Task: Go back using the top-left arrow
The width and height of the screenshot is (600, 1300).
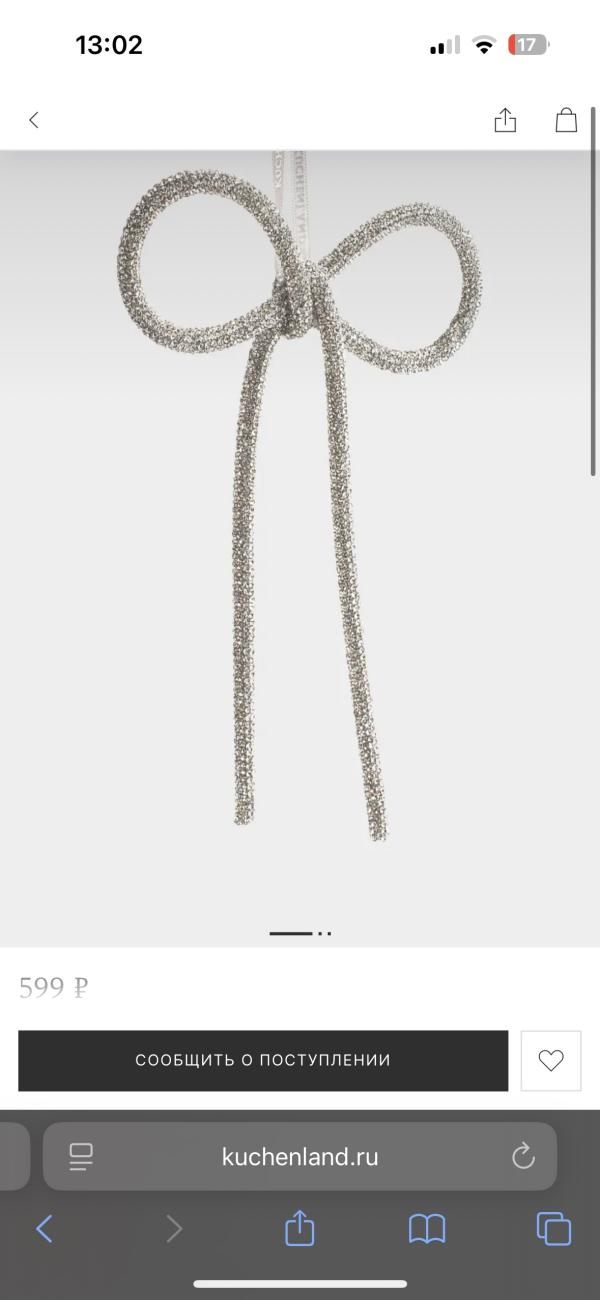Action: pos(34,120)
